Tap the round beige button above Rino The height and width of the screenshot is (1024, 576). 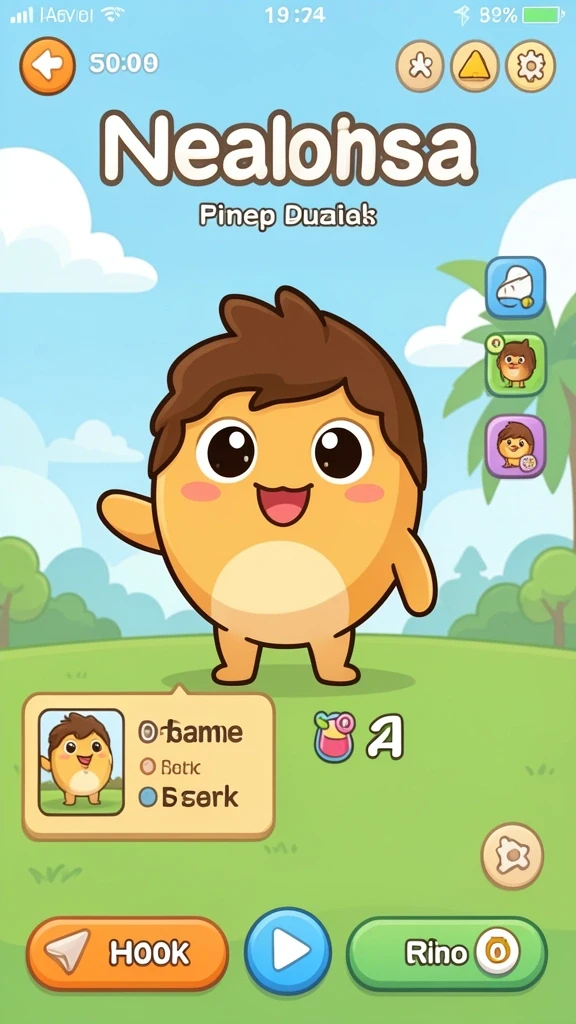point(513,856)
